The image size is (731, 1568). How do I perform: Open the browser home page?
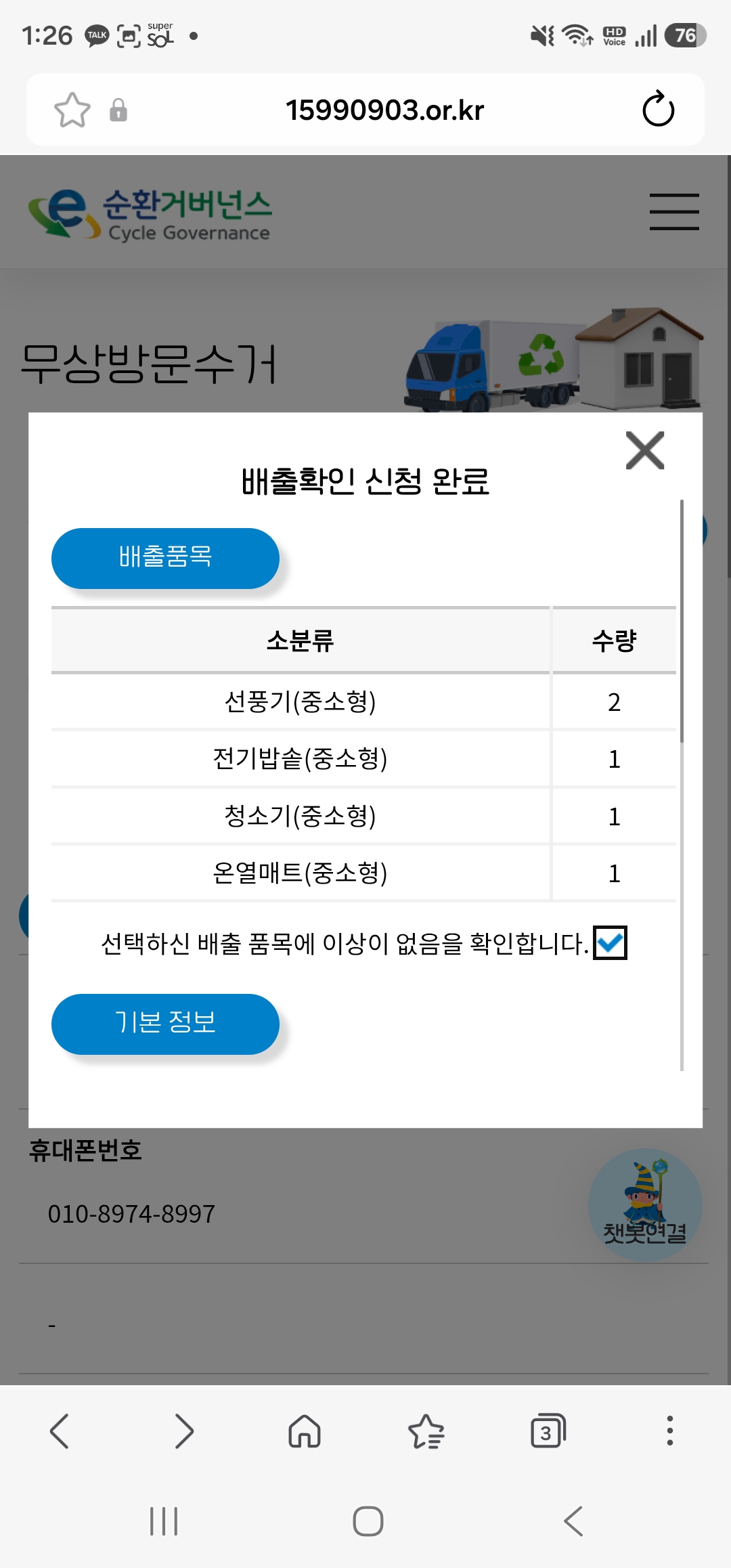305,1431
